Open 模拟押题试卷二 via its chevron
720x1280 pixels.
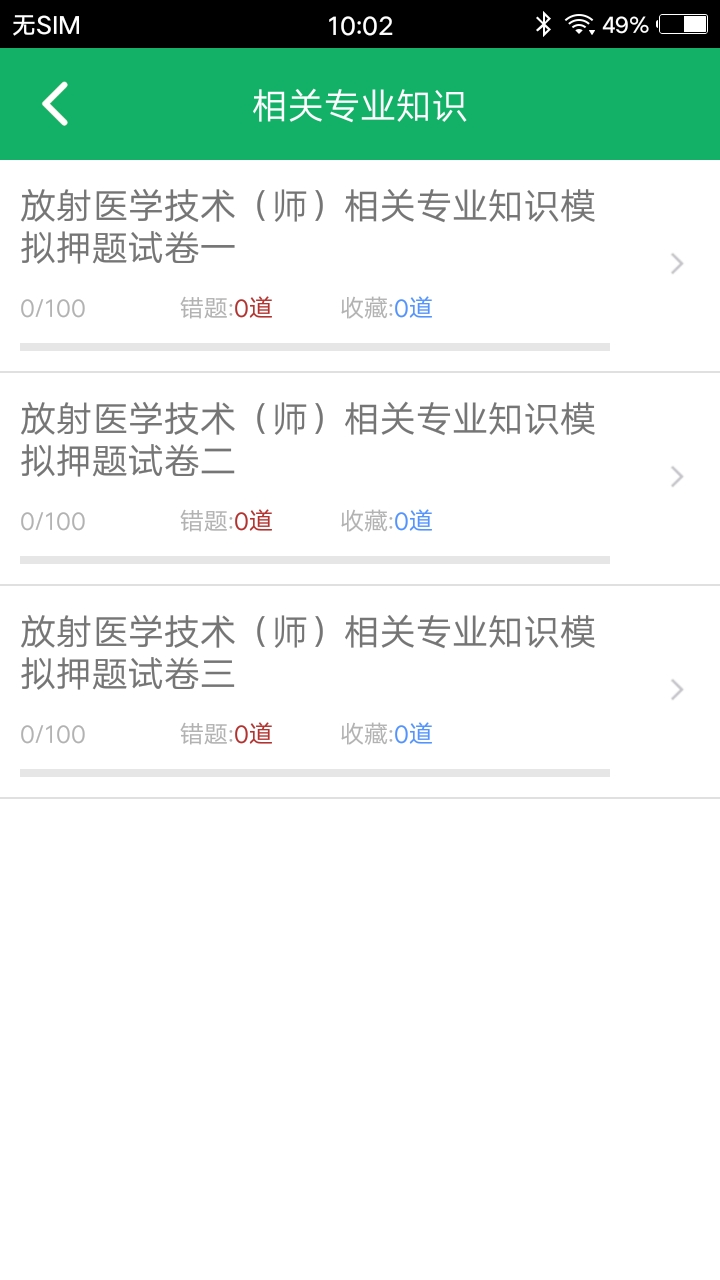677,476
